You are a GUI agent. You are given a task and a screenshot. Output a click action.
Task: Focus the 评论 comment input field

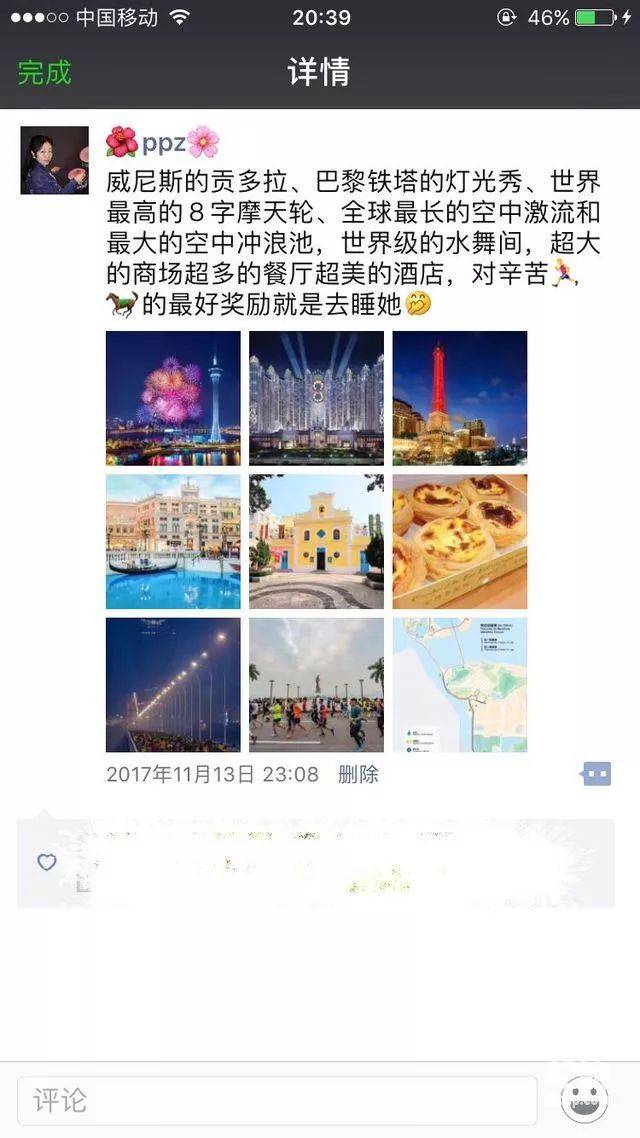pyautogui.click(x=277, y=1101)
